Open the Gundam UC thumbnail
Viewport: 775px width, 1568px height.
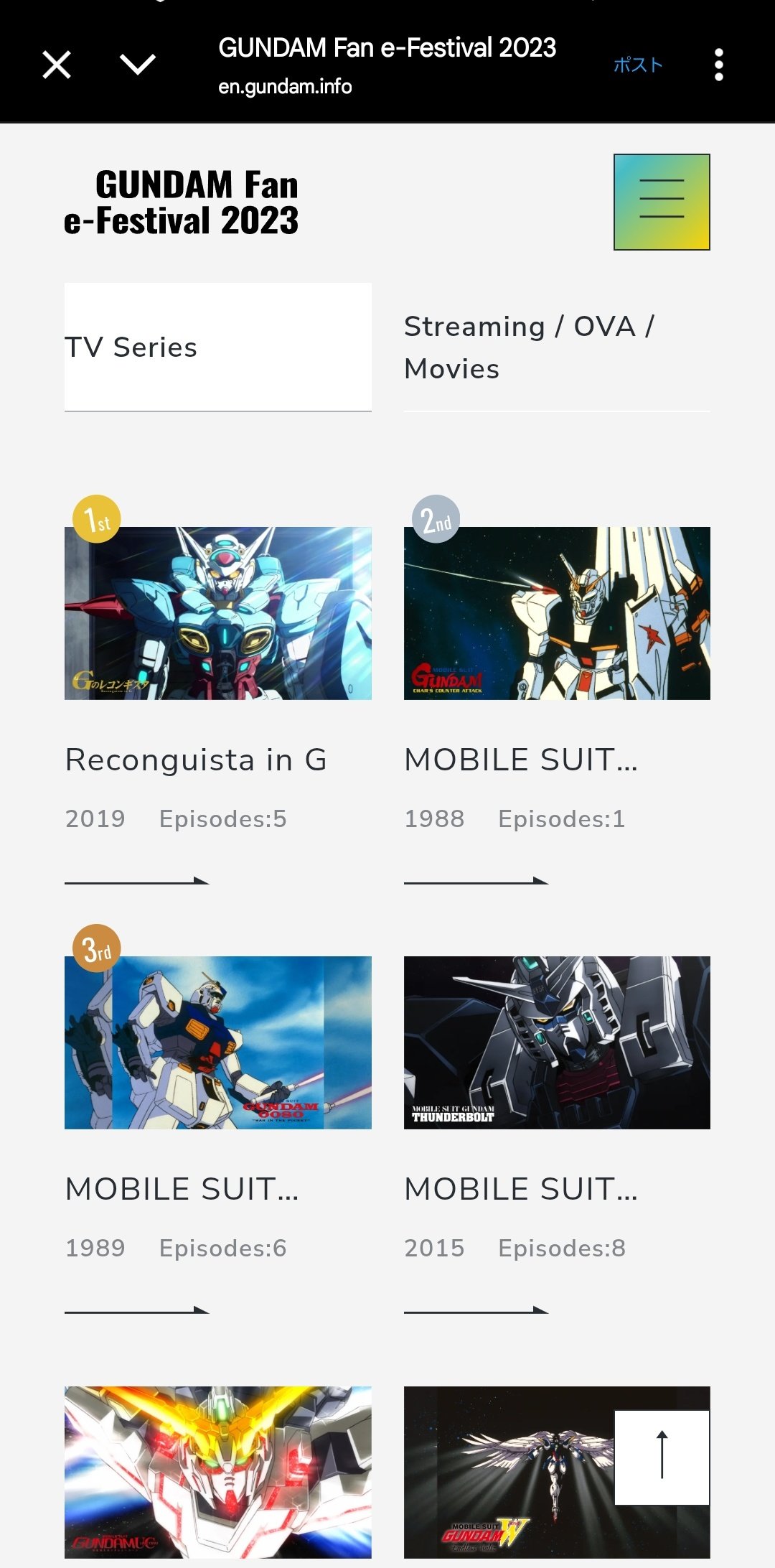pos(217,1472)
